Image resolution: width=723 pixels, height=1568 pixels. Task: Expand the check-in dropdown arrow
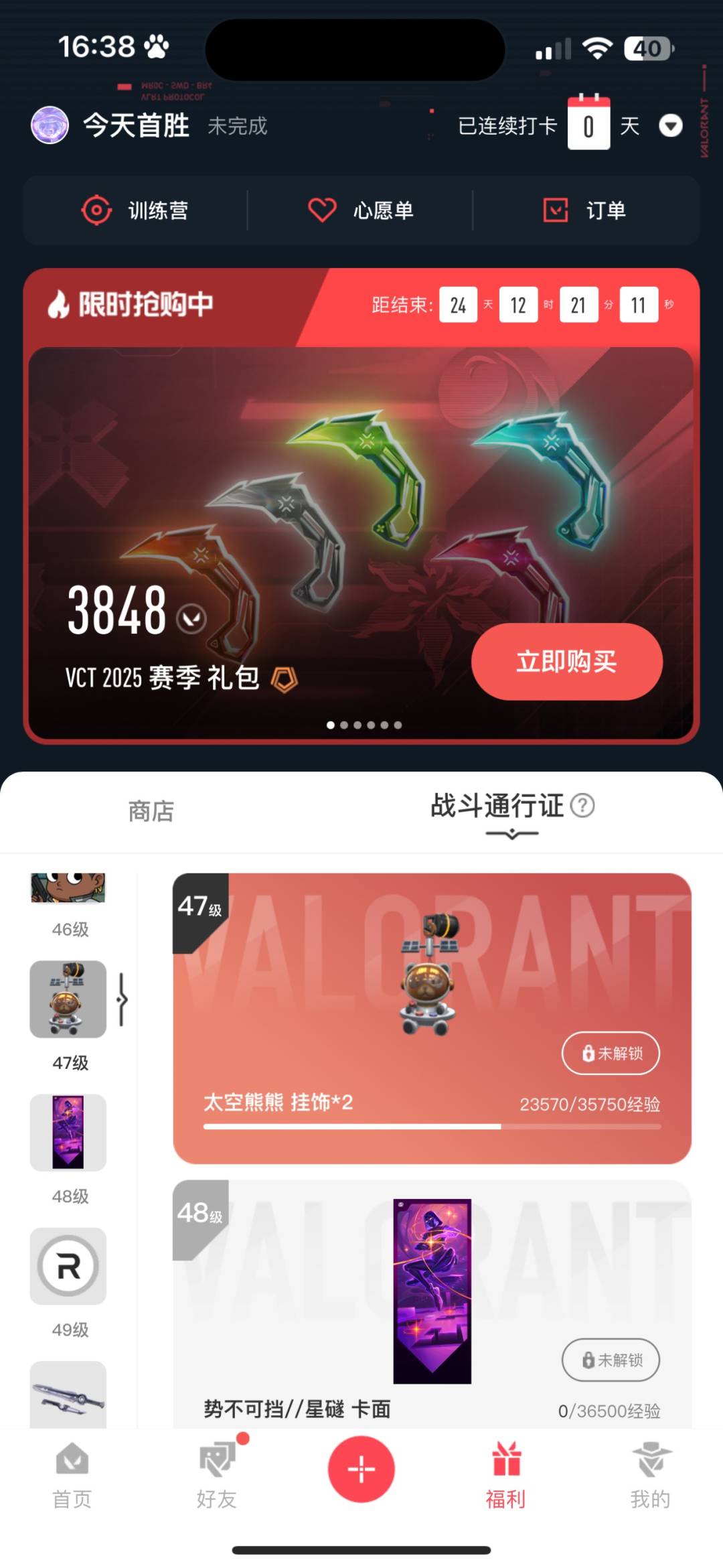tap(670, 125)
